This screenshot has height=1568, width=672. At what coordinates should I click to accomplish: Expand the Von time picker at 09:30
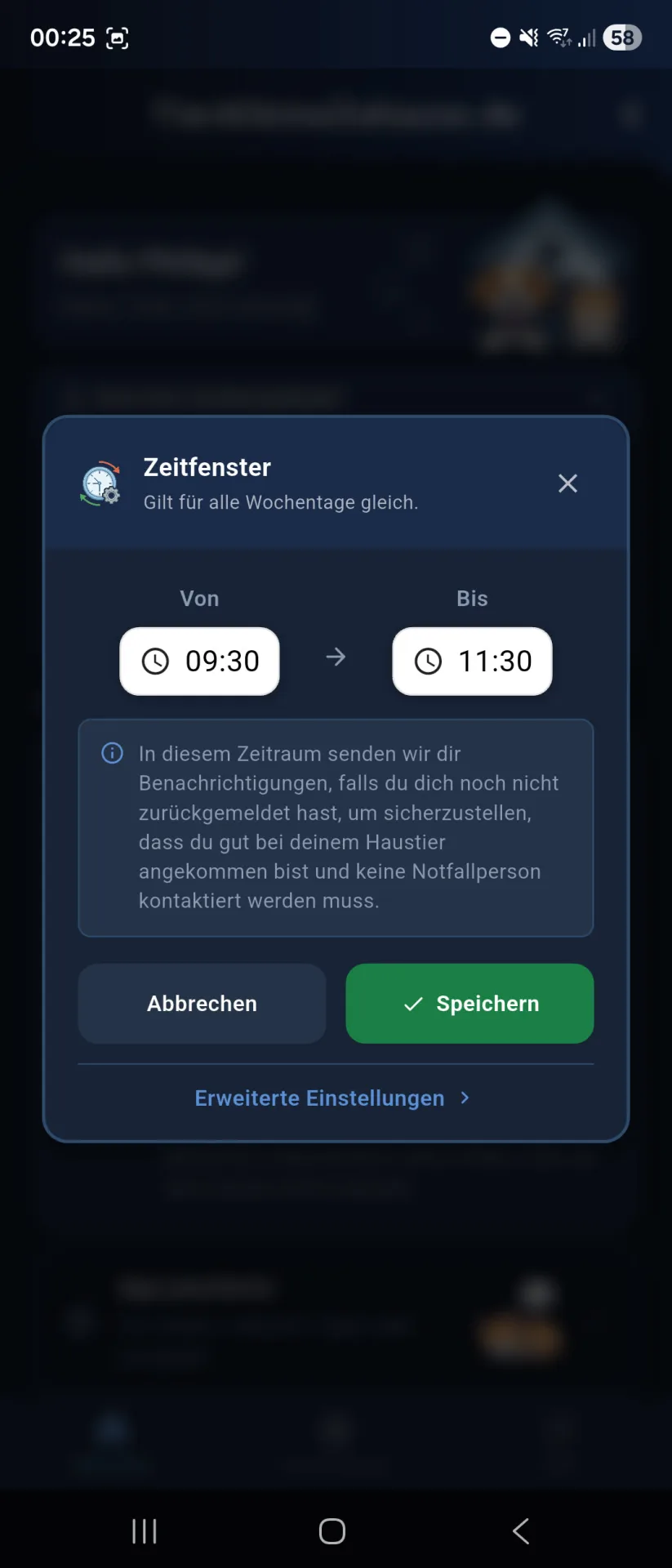(199, 661)
